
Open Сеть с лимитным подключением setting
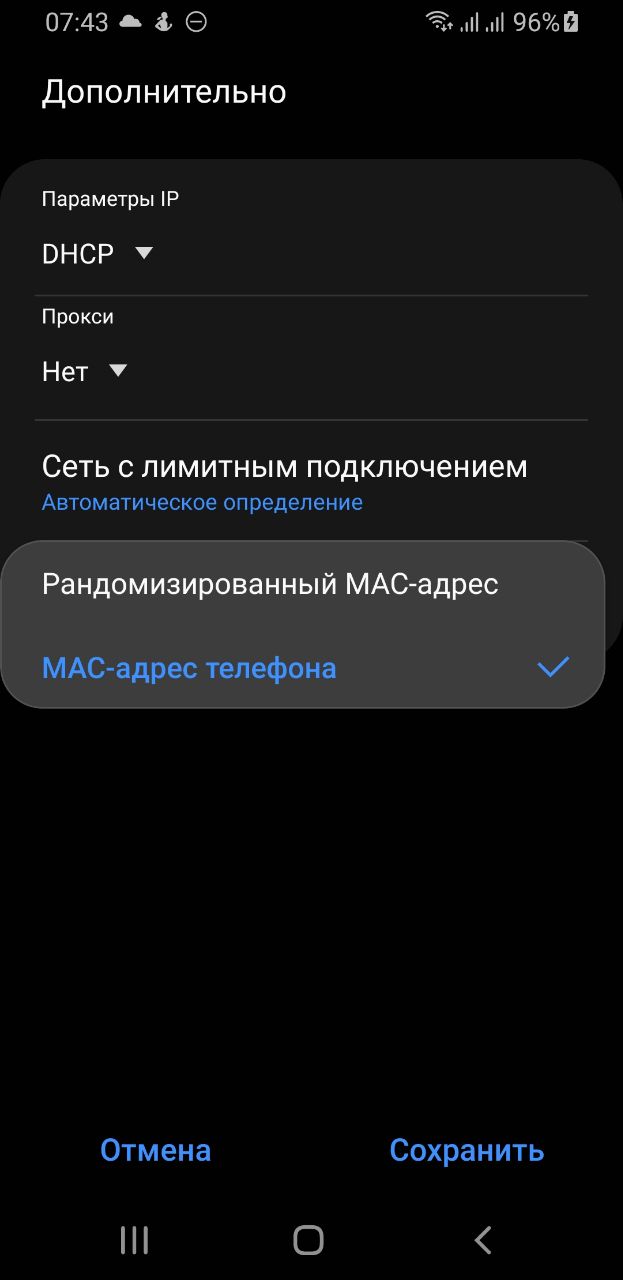click(x=284, y=482)
